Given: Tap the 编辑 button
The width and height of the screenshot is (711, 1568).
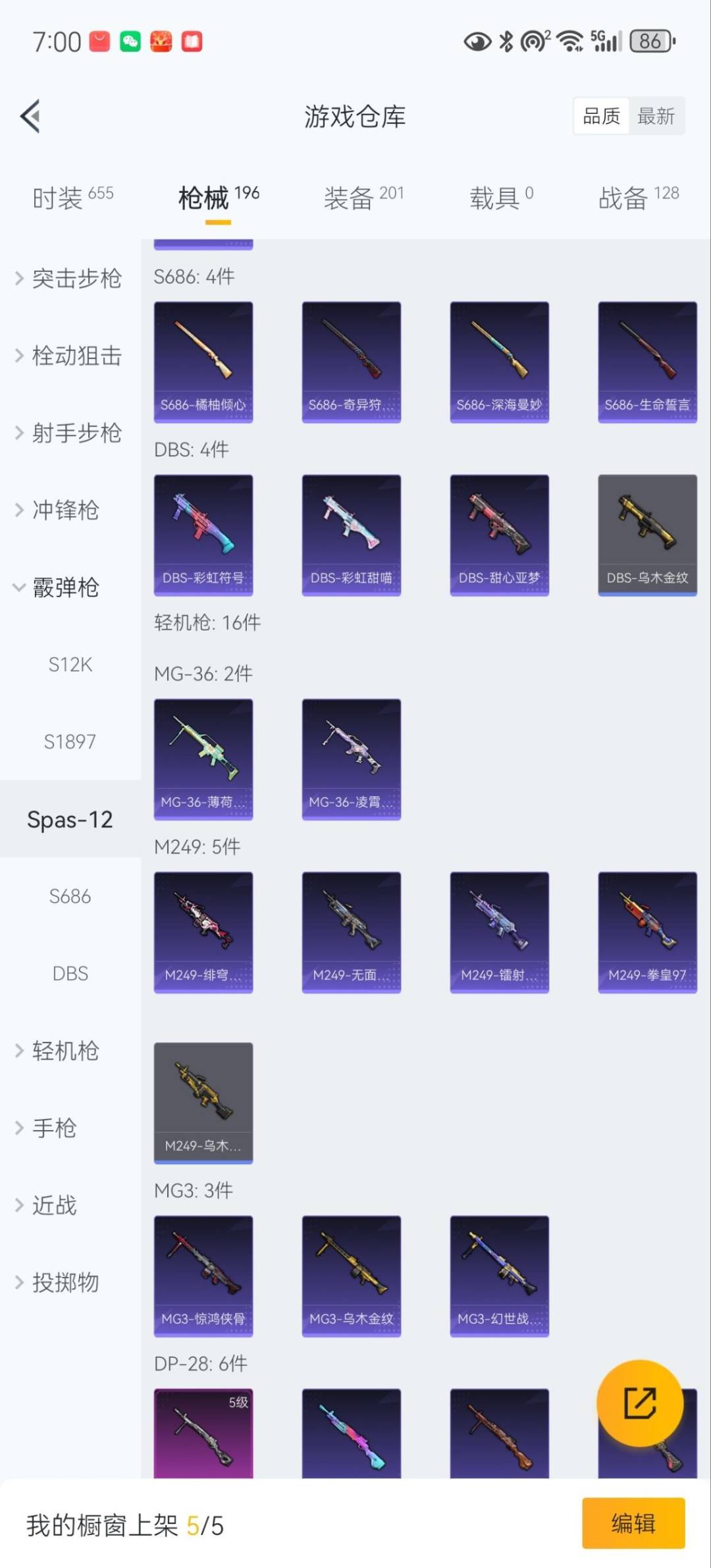Looking at the screenshot, I should (x=633, y=1523).
